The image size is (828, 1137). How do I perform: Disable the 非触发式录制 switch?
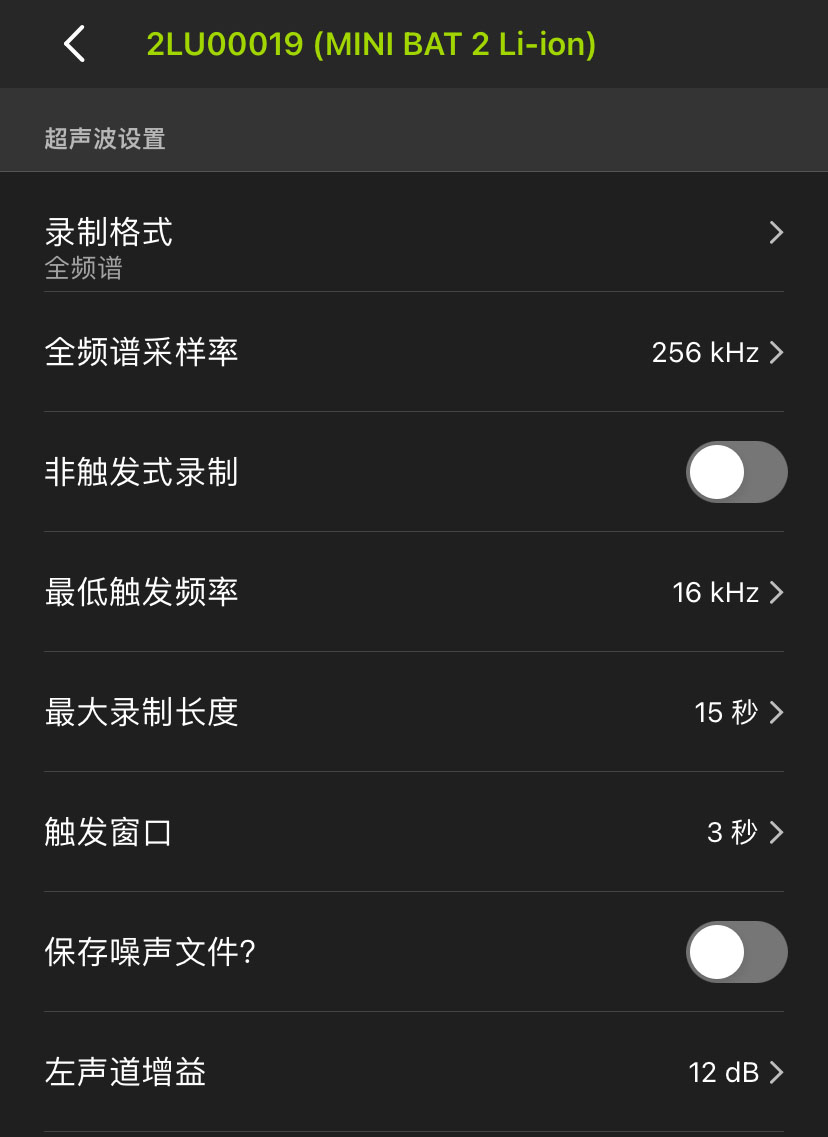coord(736,472)
